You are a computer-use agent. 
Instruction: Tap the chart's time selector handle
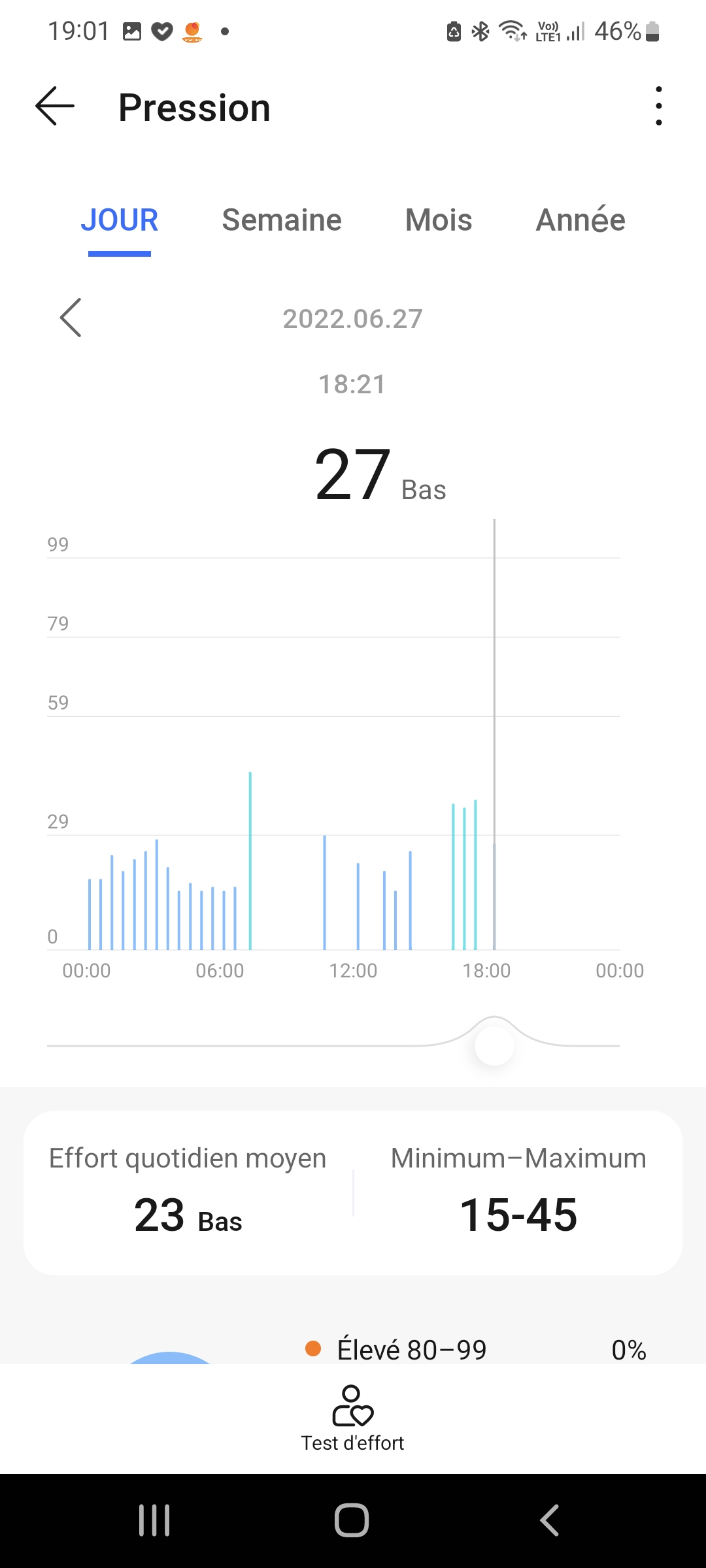[494, 1045]
